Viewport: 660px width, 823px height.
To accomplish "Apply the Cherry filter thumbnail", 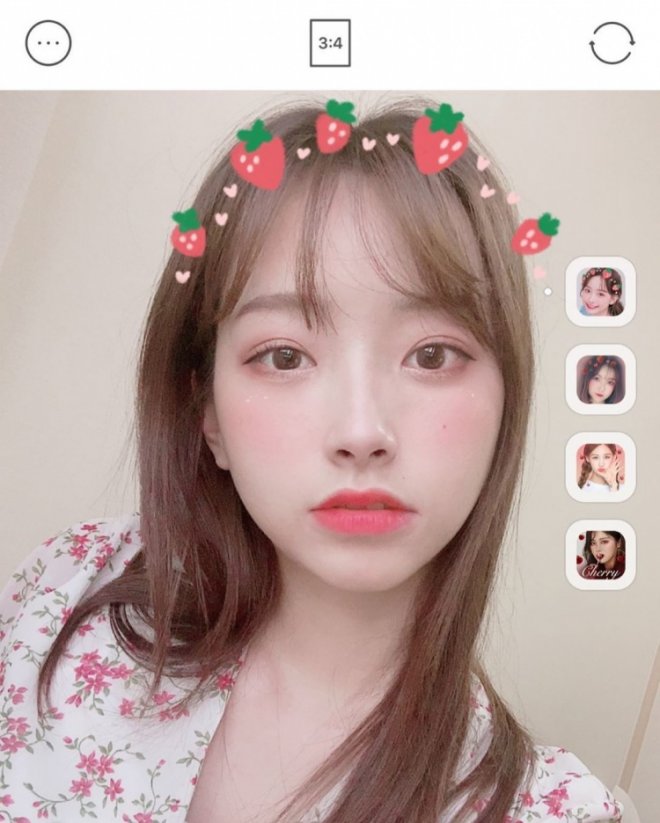I will coord(600,555).
